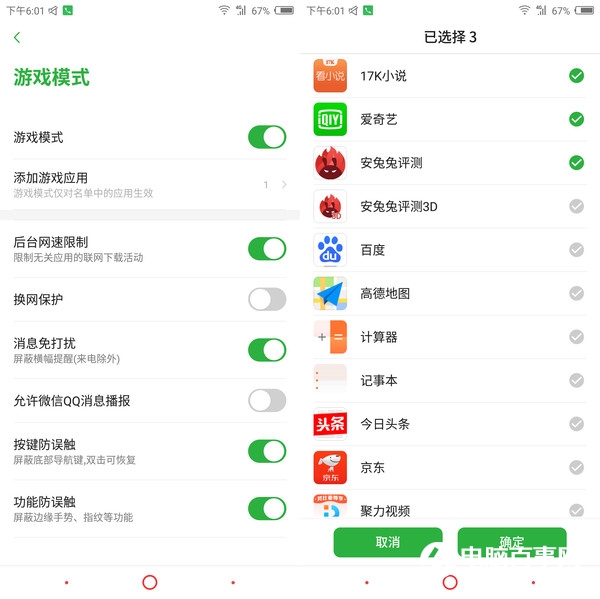Image resolution: width=600 pixels, height=599 pixels.
Task: Turn off the 游戏模式 switch
Action: tap(267, 137)
